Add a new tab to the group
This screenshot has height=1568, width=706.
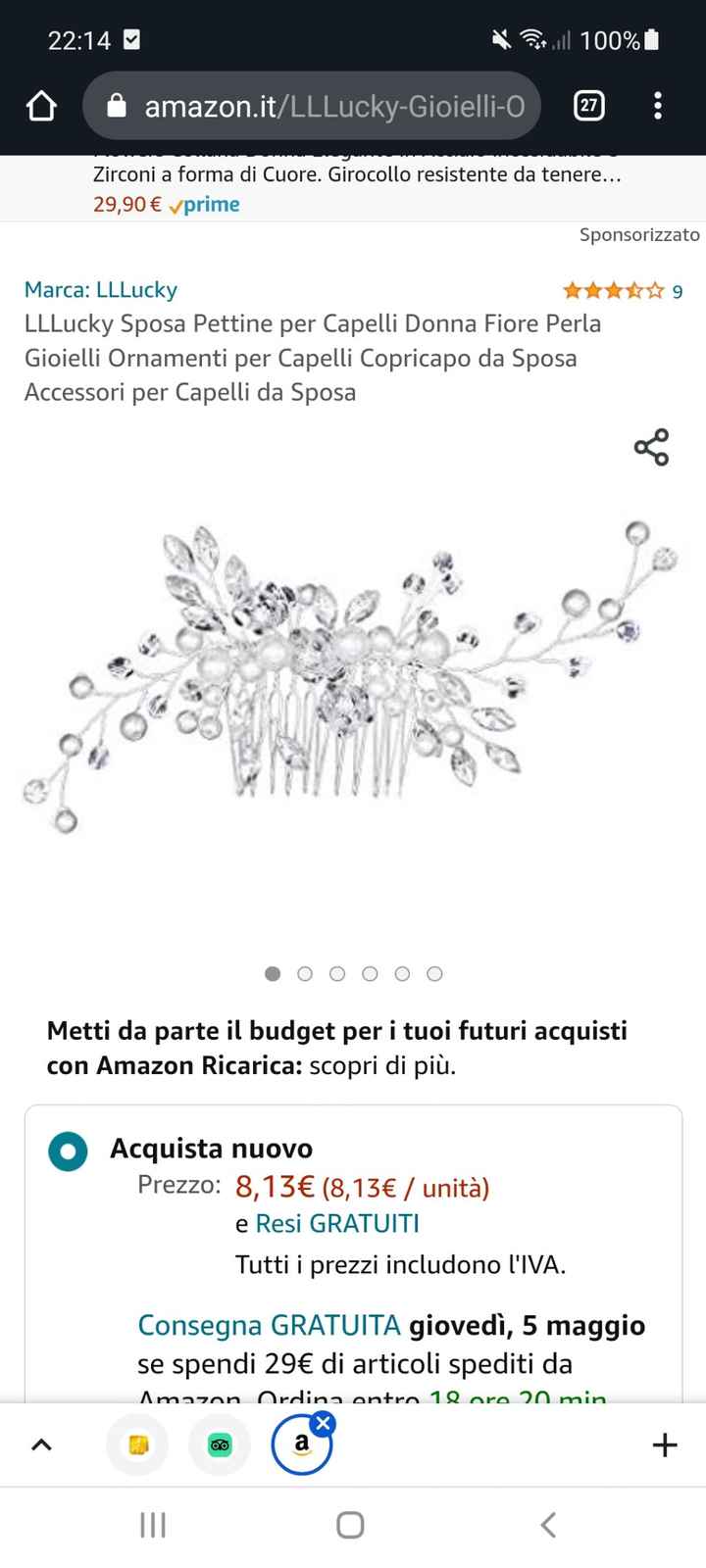[664, 1445]
